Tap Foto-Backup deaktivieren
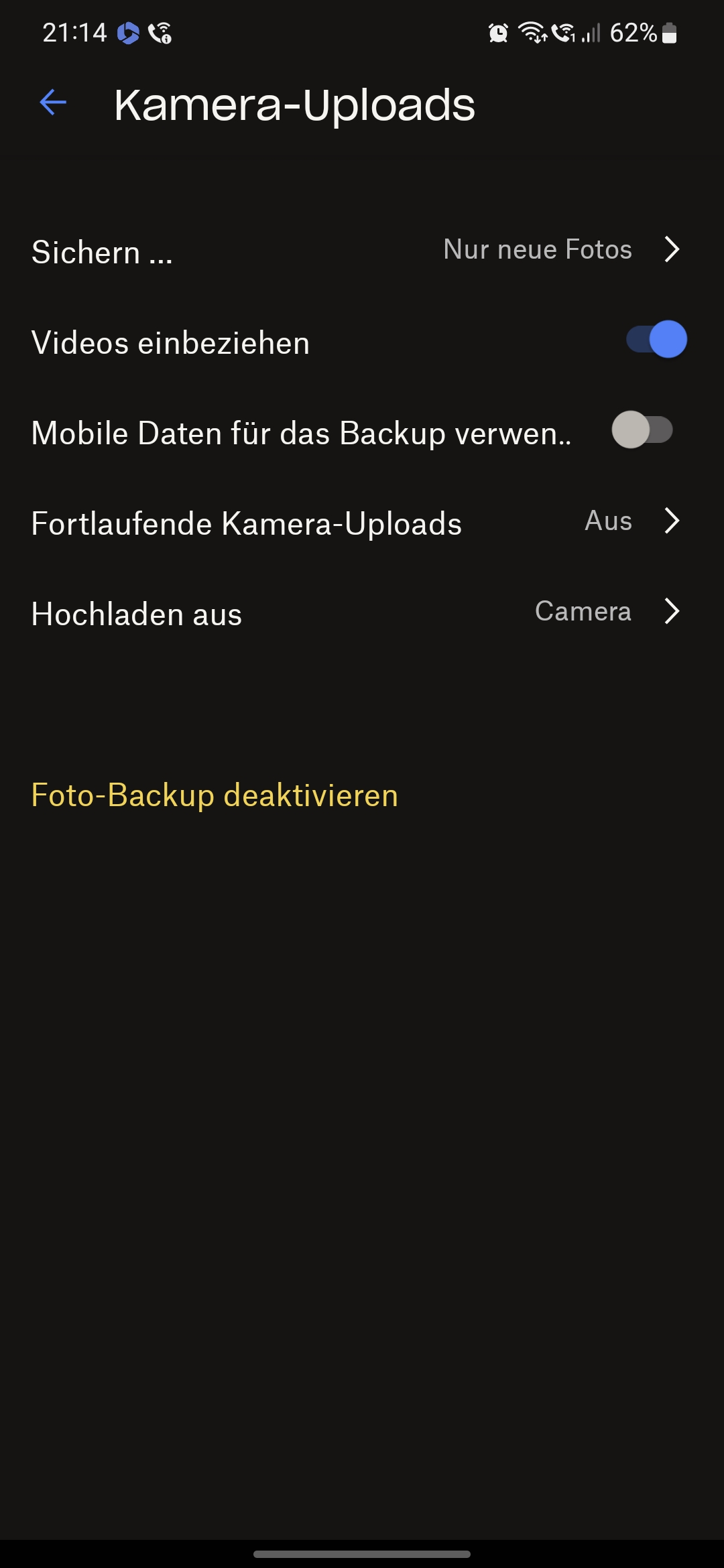Viewport: 724px width, 1568px height. [x=215, y=795]
